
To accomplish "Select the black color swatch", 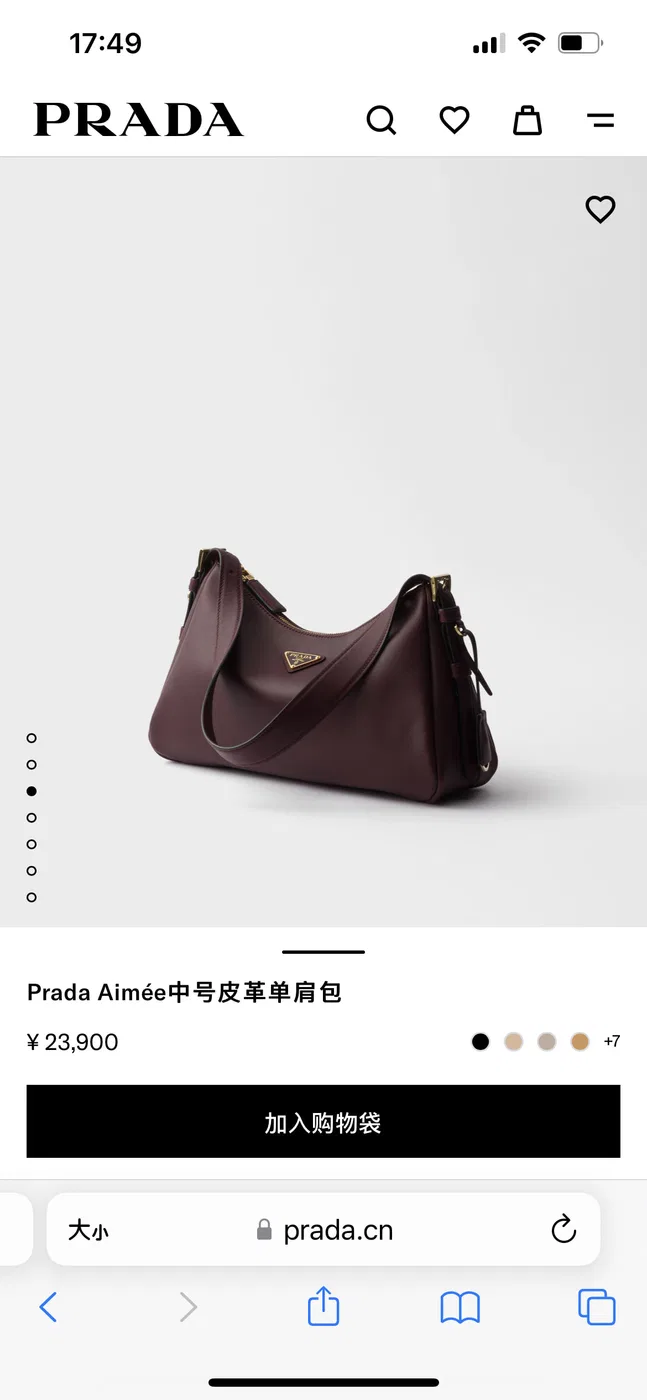I will pyautogui.click(x=481, y=1042).
